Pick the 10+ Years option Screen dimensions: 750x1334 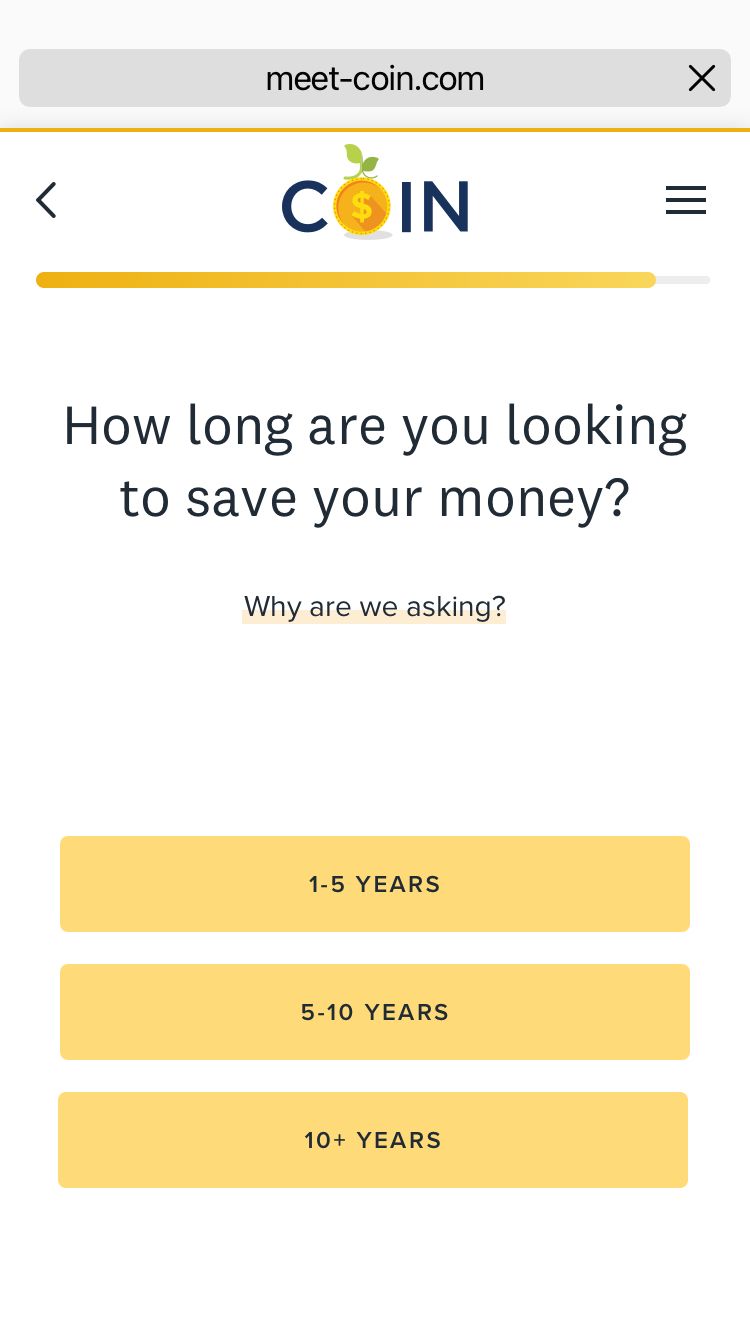373,1140
